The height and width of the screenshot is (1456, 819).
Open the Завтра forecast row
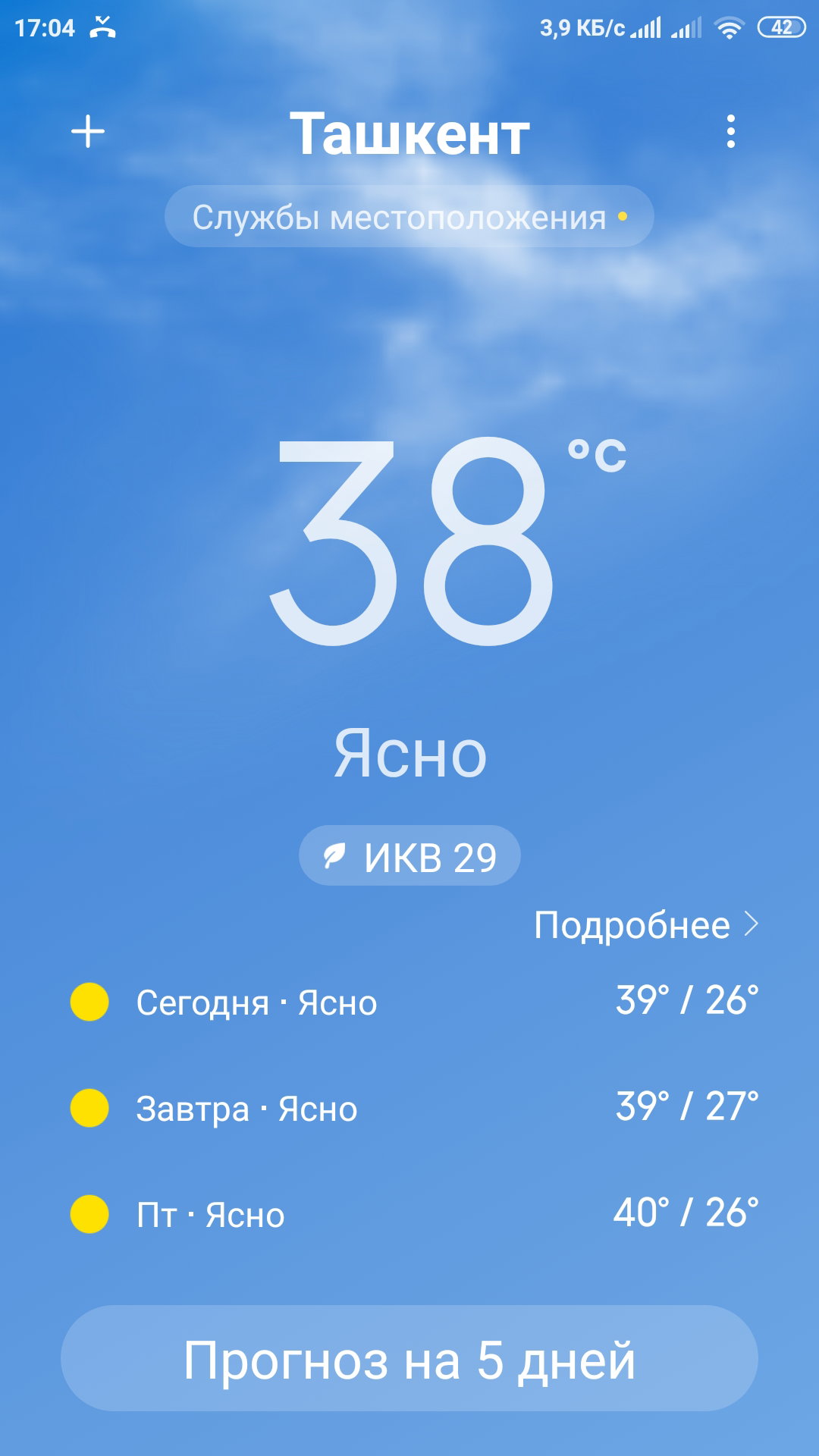pos(409,1108)
